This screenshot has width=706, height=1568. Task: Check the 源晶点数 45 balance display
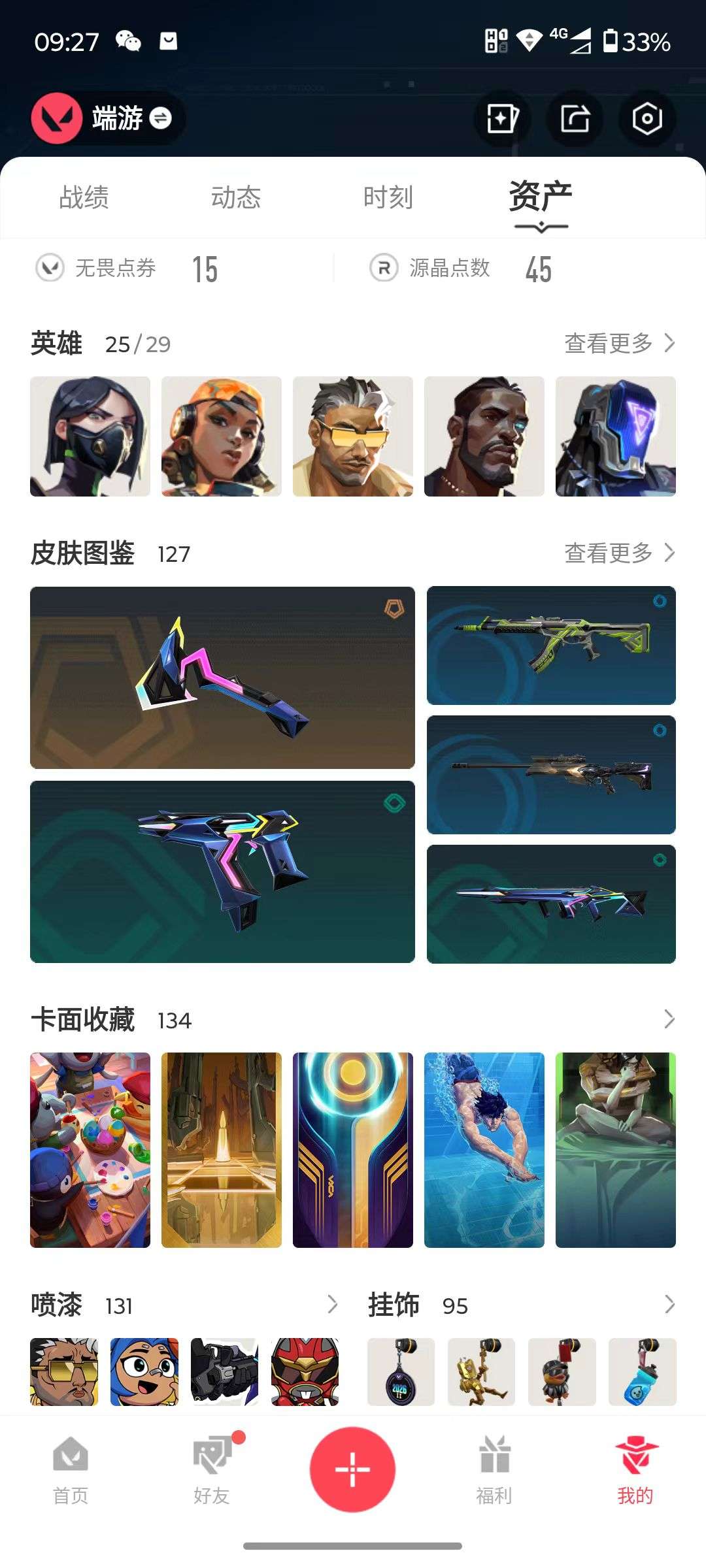tap(464, 268)
